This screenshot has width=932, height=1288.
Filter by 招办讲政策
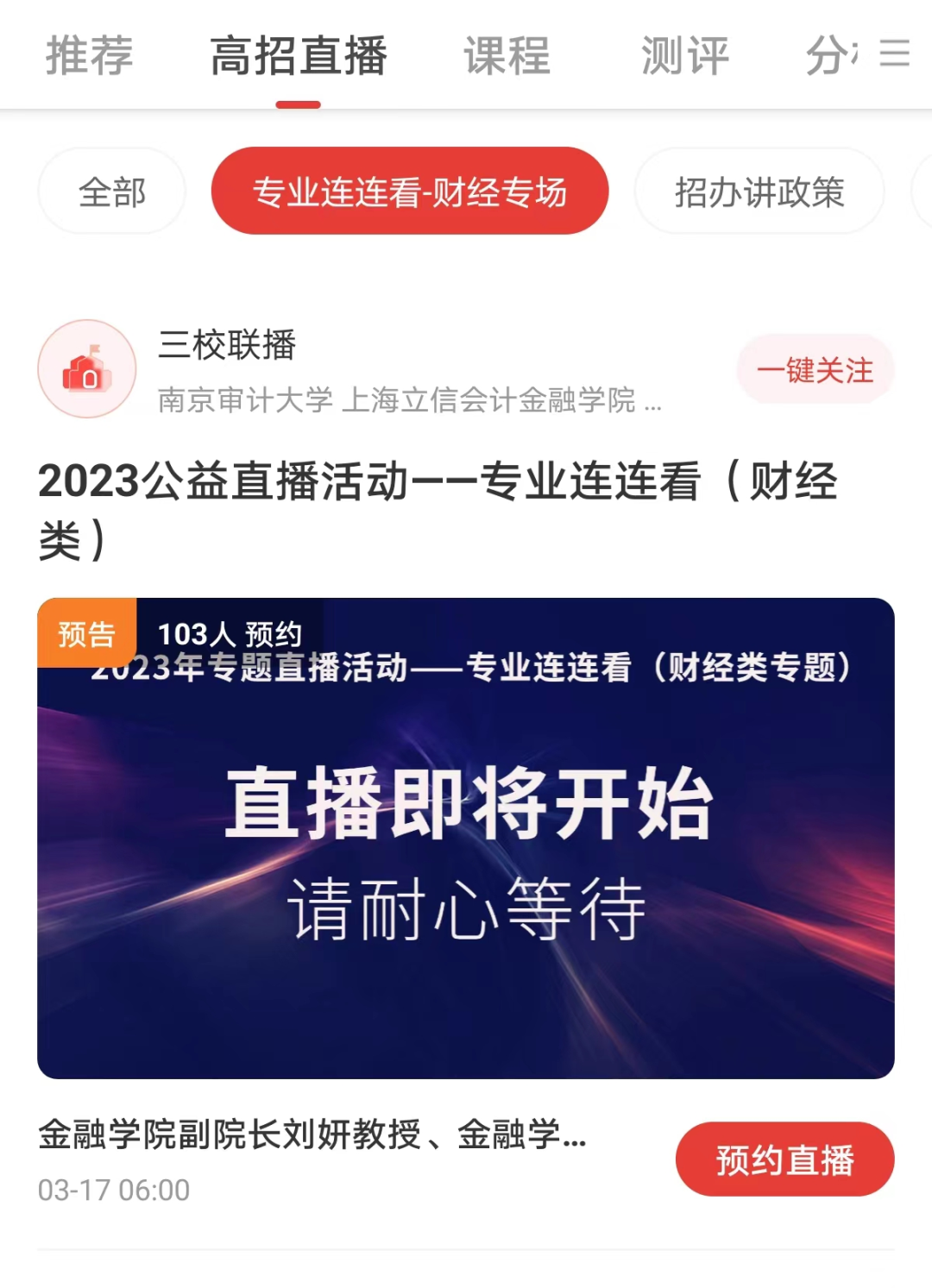click(x=759, y=192)
